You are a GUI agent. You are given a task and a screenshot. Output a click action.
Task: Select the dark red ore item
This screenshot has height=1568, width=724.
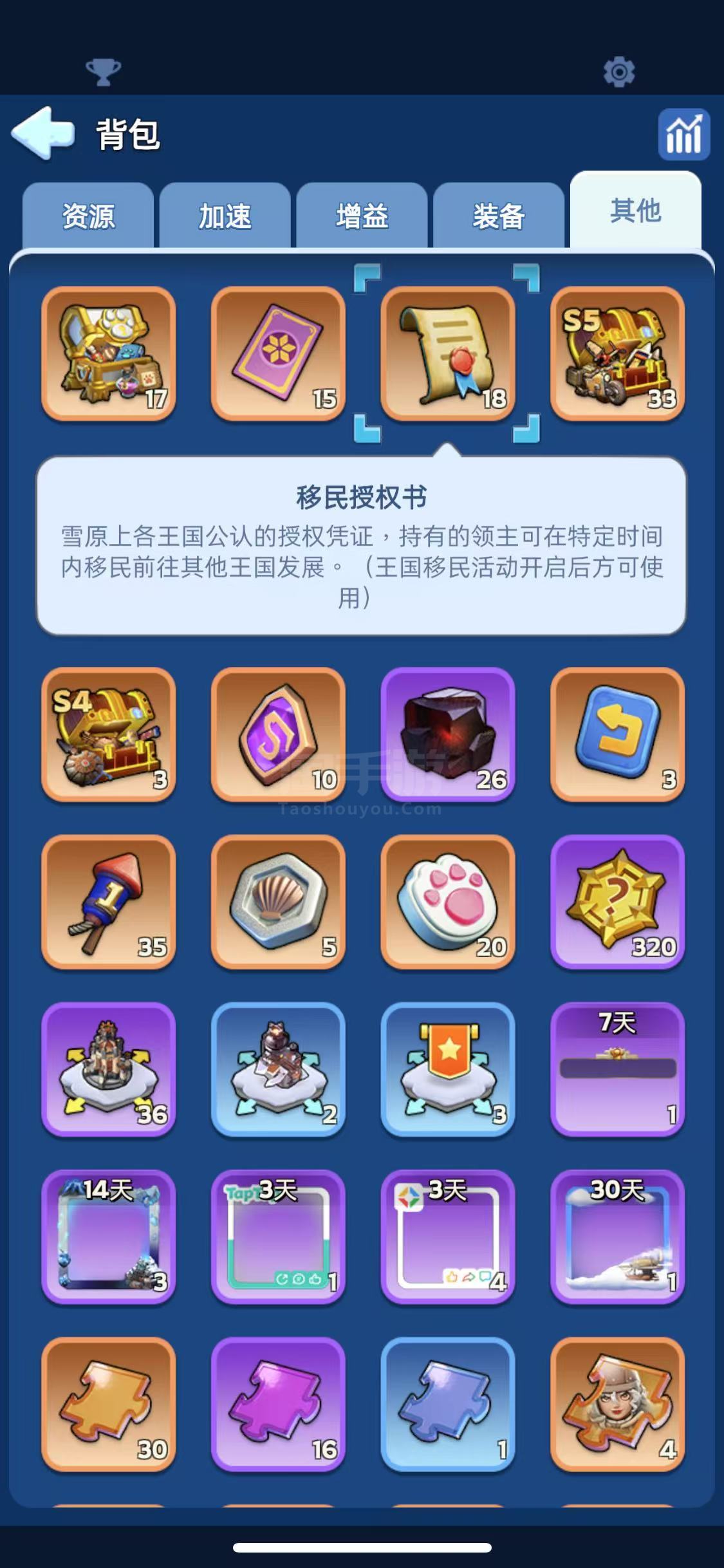coord(448,734)
